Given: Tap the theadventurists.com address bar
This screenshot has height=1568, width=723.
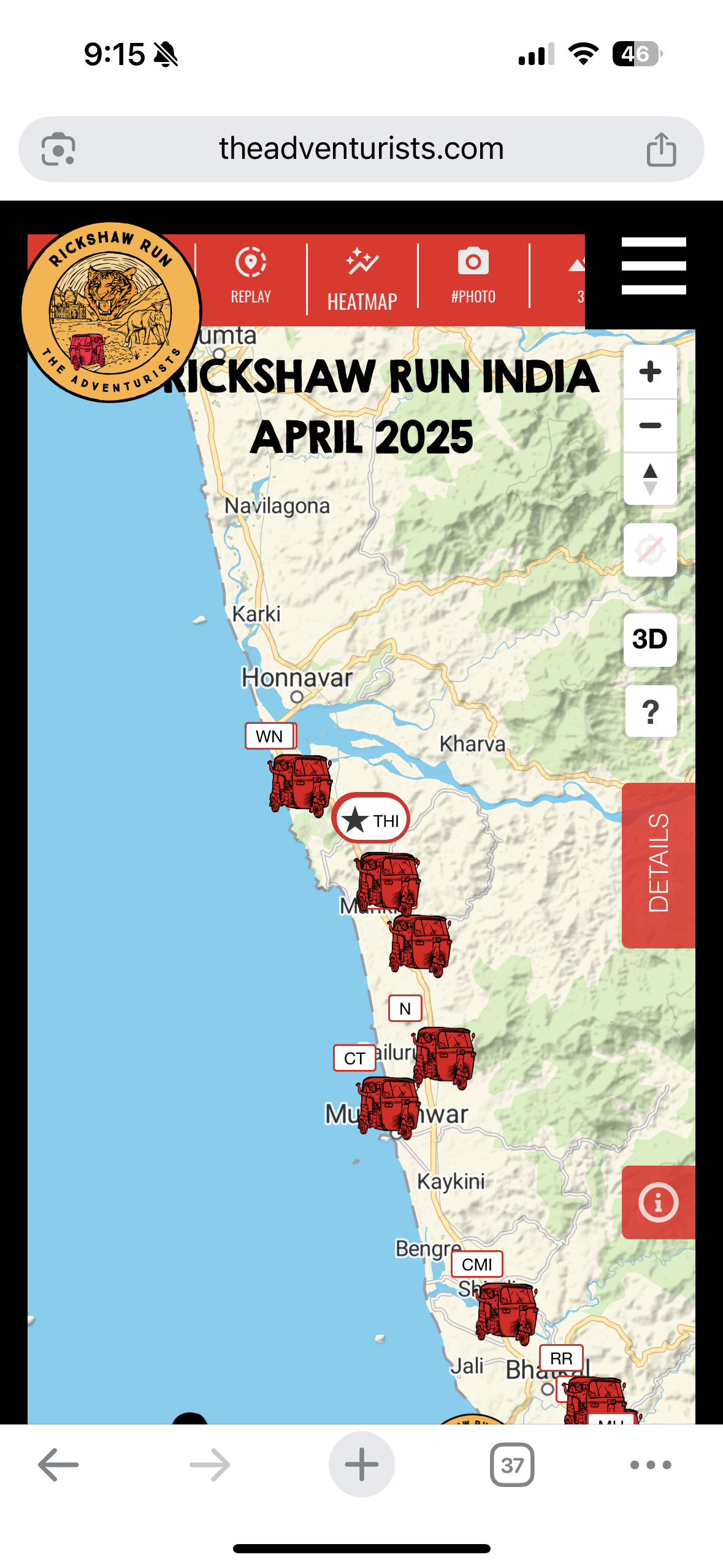Looking at the screenshot, I should click(x=361, y=149).
